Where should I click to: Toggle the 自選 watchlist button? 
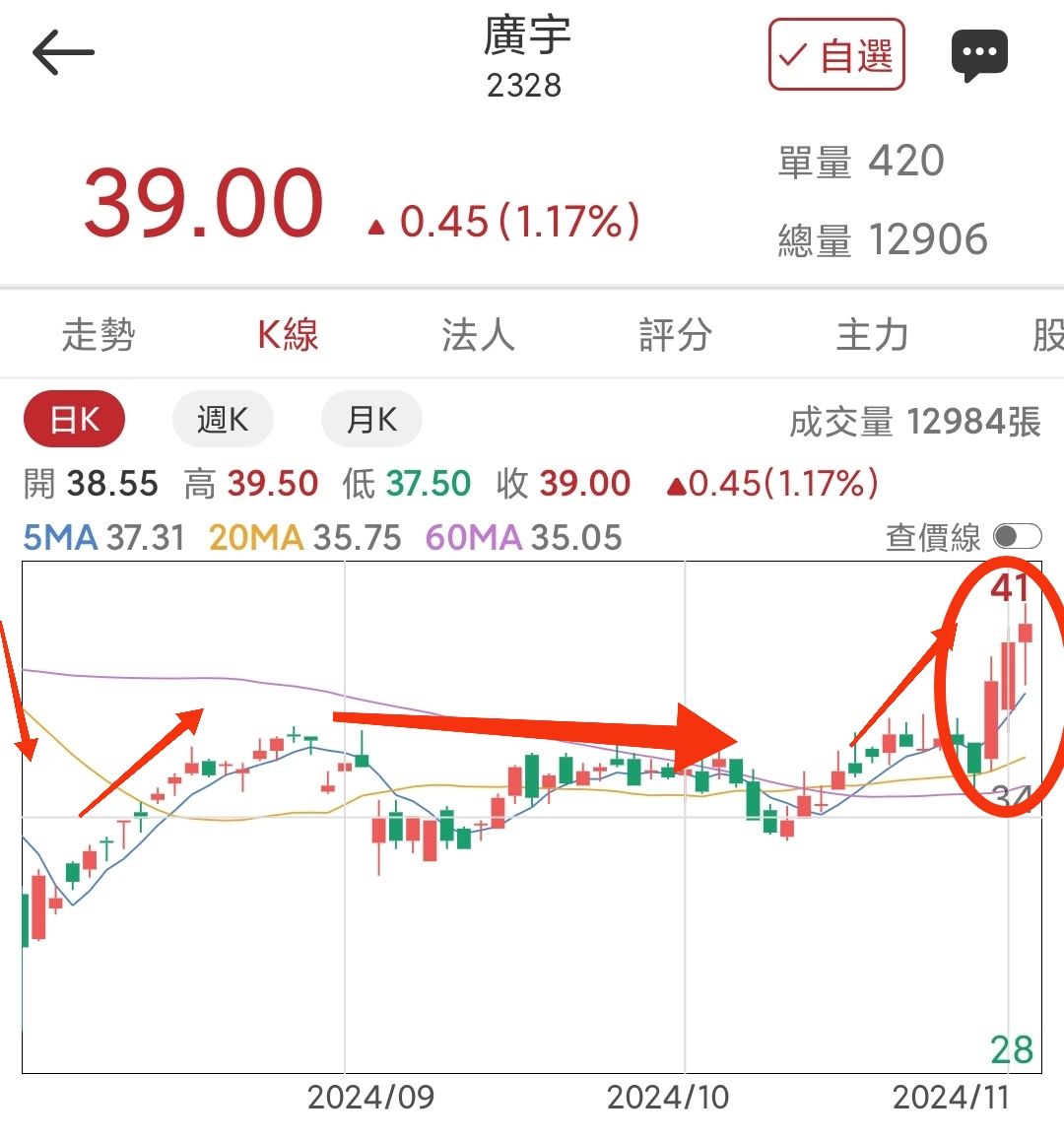[836, 55]
